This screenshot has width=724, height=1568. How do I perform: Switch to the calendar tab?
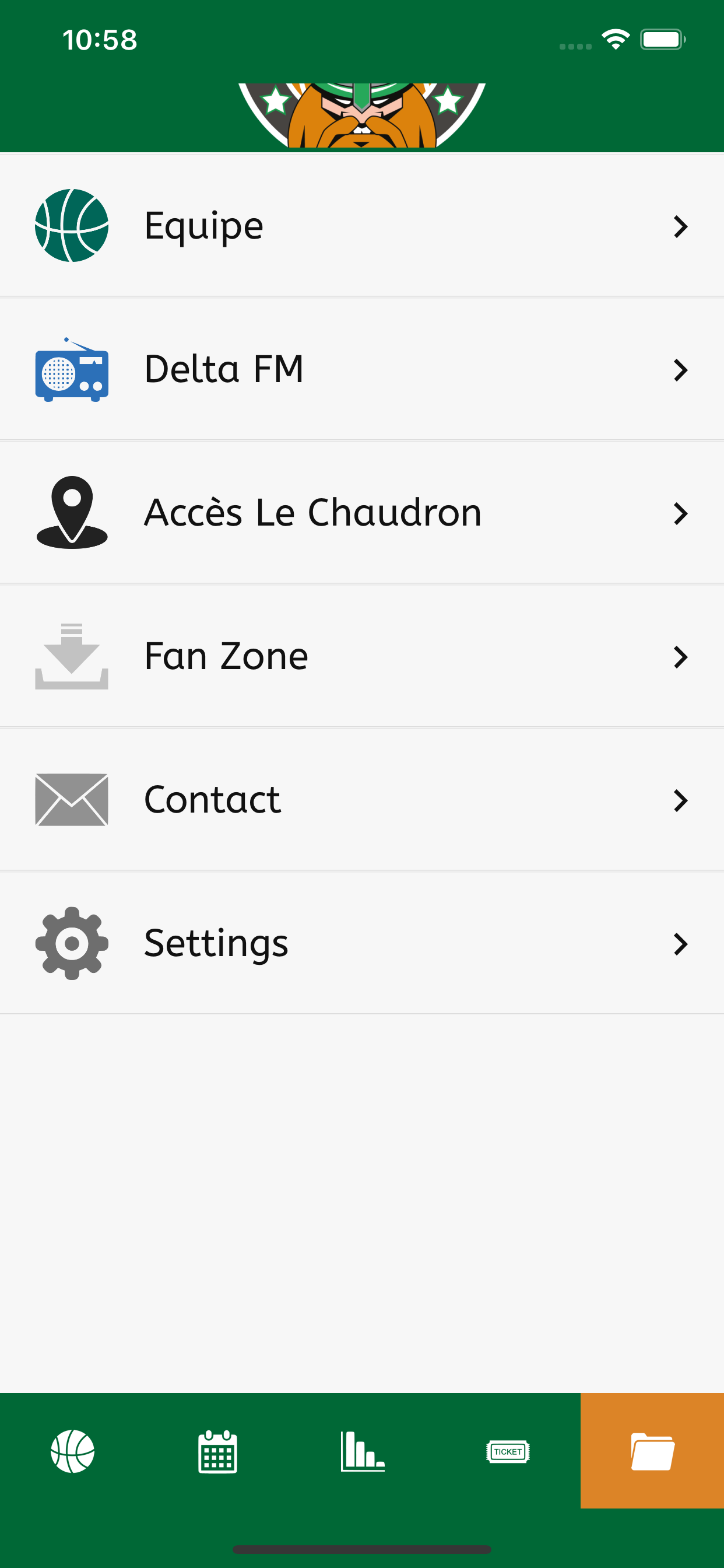pos(217,1451)
